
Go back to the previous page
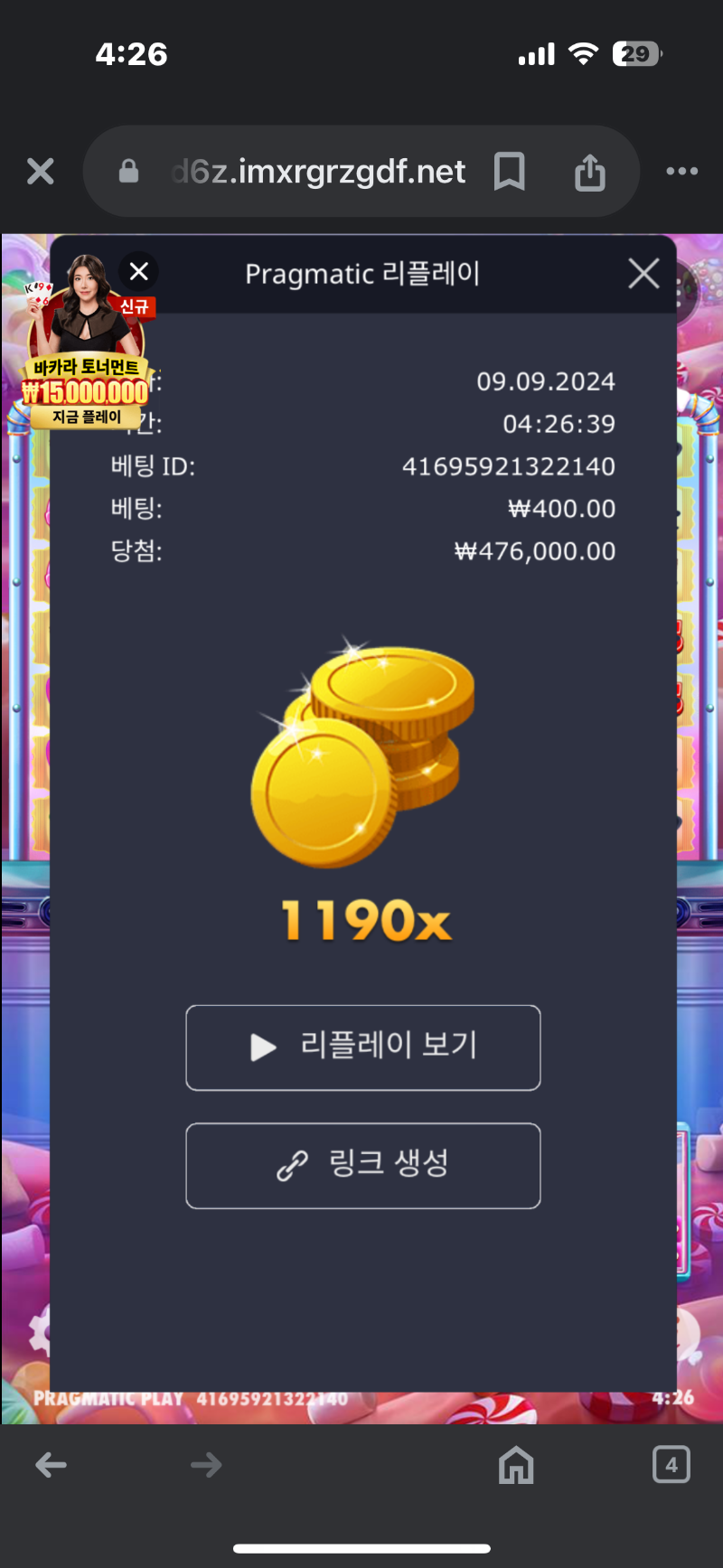pyautogui.click(x=51, y=1465)
